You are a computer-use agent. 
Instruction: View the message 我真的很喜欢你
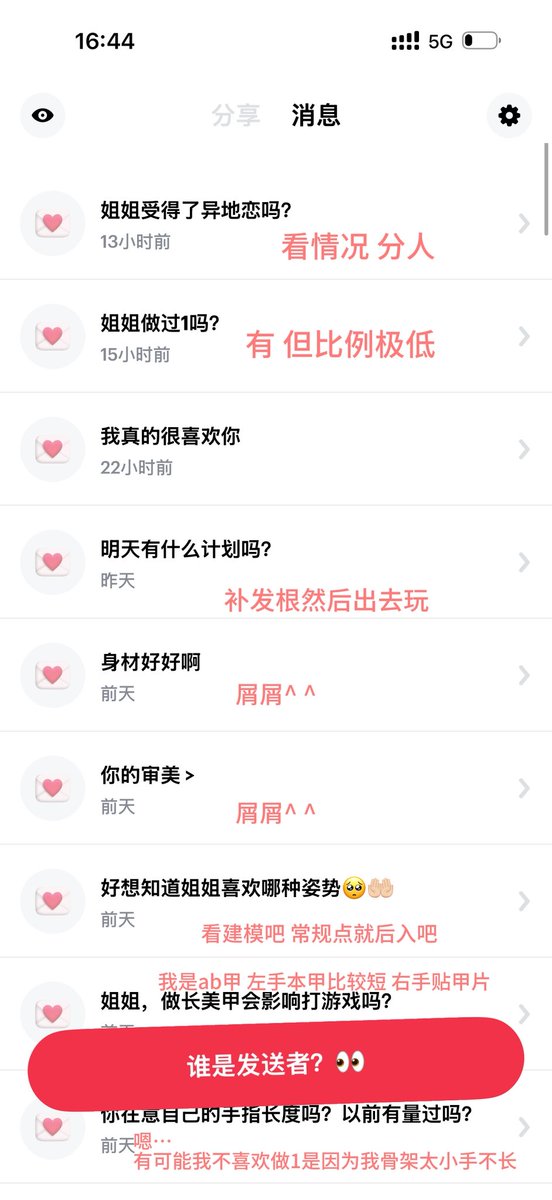[x=276, y=449]
